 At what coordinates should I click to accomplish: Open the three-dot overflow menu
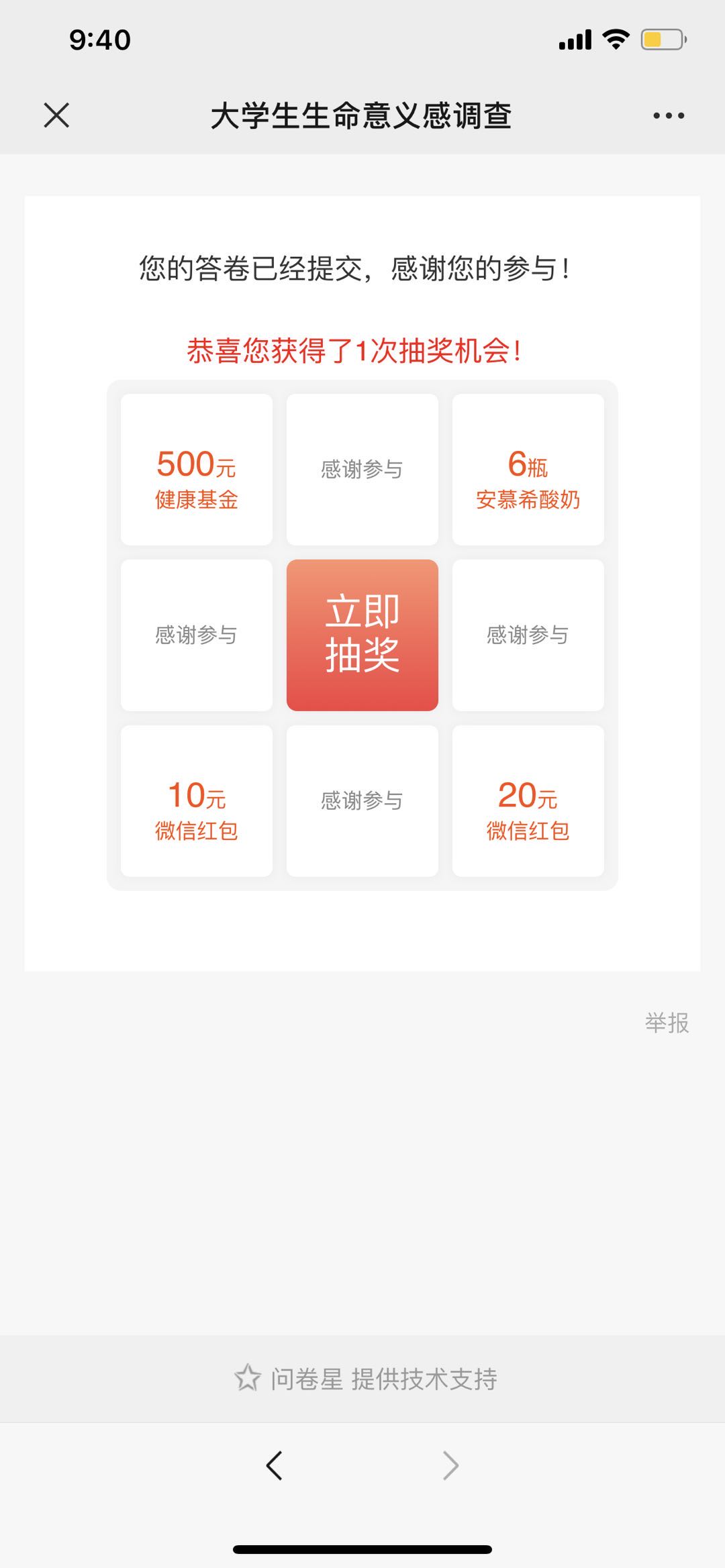(x=669, y=115)
